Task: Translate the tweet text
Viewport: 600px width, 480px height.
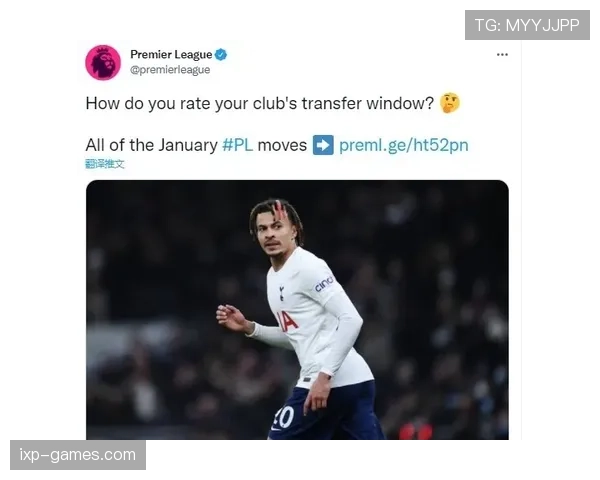Action: (x=105, y=163)
